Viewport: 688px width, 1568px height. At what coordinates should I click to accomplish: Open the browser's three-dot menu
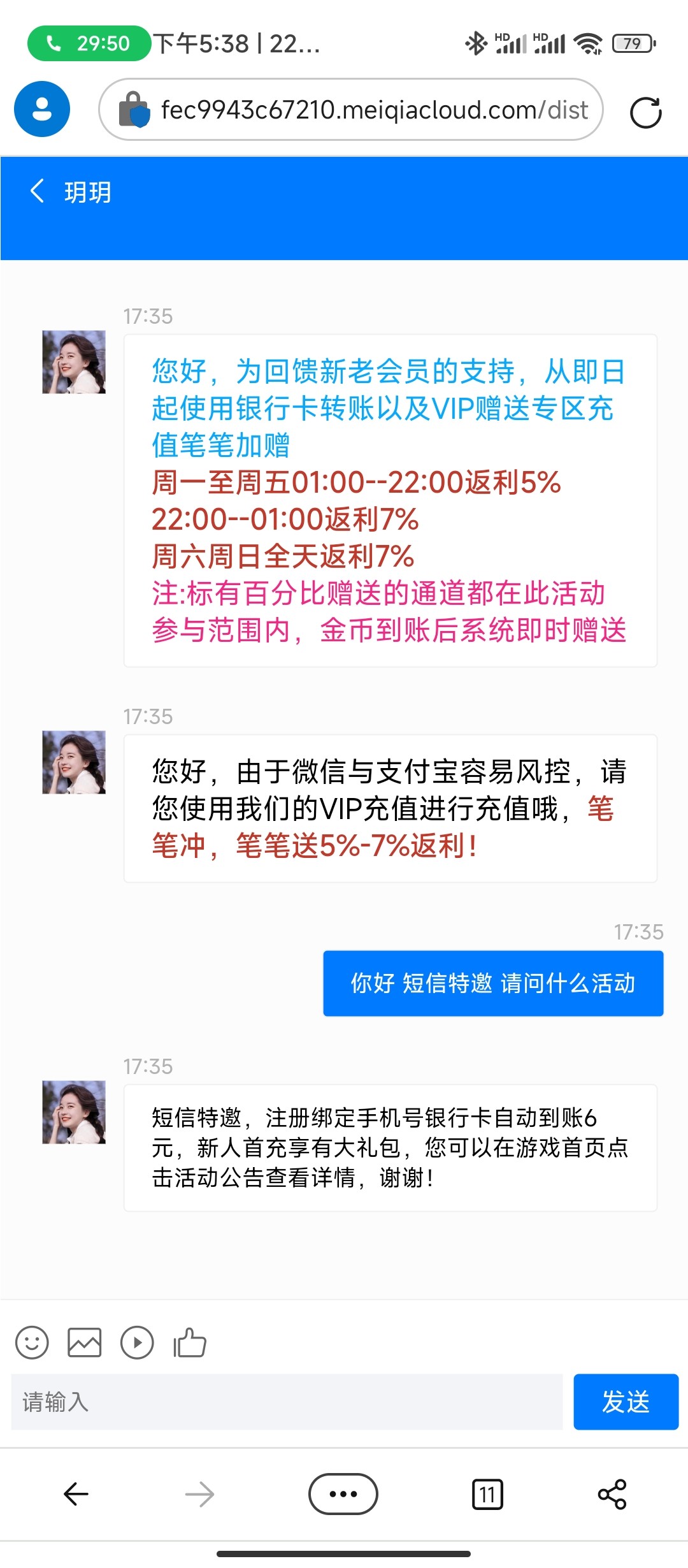343,1494
